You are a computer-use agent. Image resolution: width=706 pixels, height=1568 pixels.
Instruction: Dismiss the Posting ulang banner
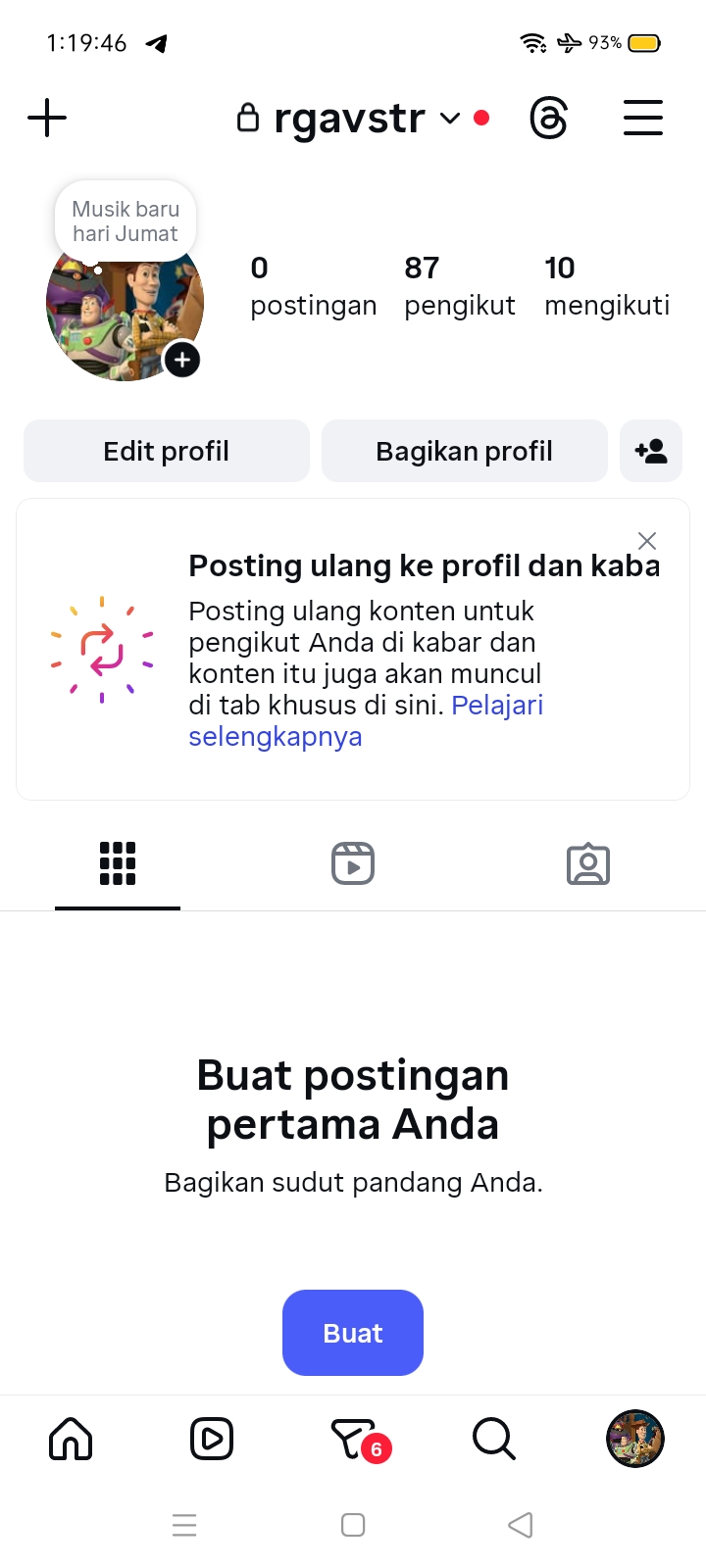click(647, 541)
